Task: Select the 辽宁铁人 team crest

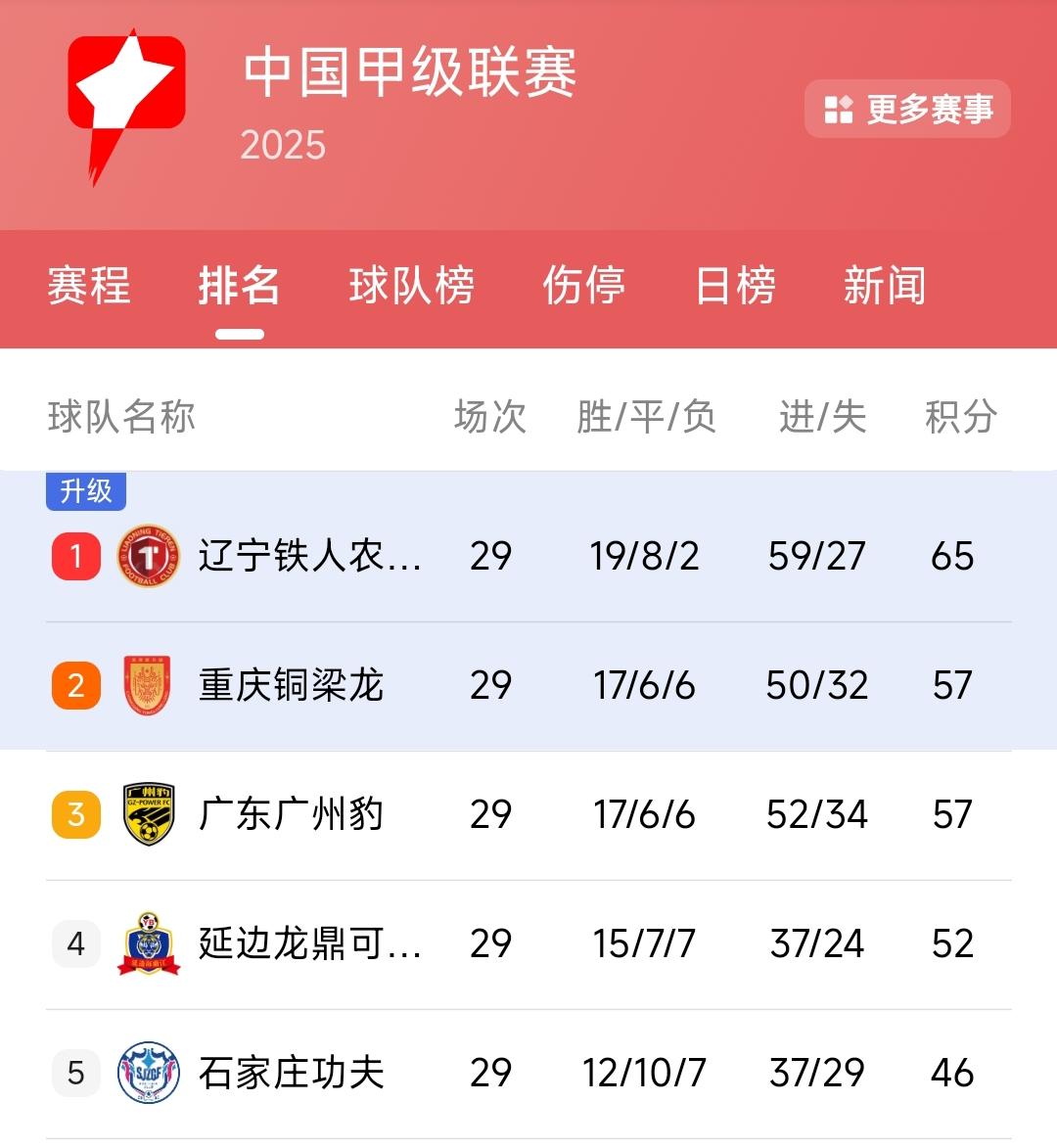Action: pyautogui.click(x=147, y=555)
